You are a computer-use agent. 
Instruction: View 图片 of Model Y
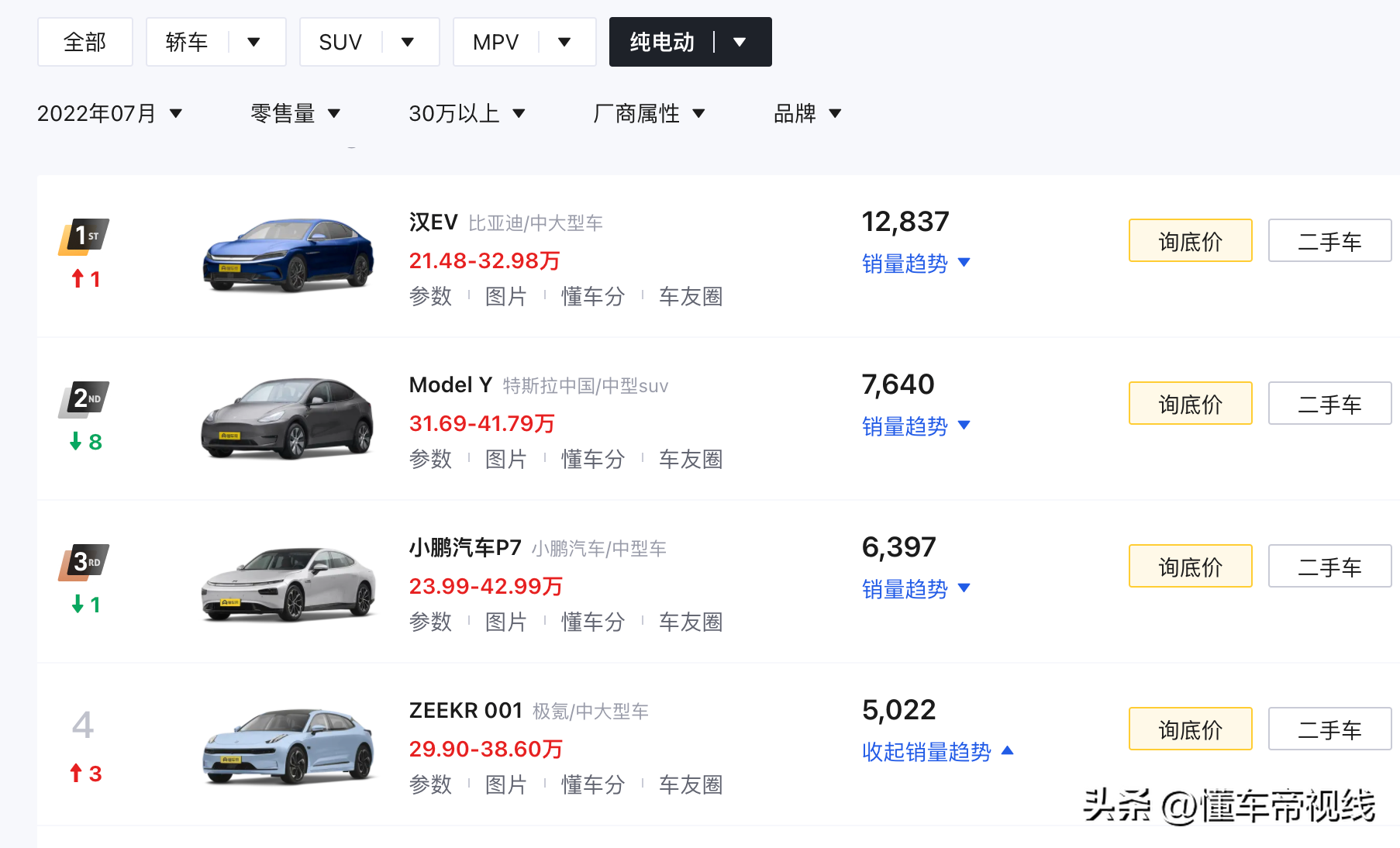(x=505, y=459)
